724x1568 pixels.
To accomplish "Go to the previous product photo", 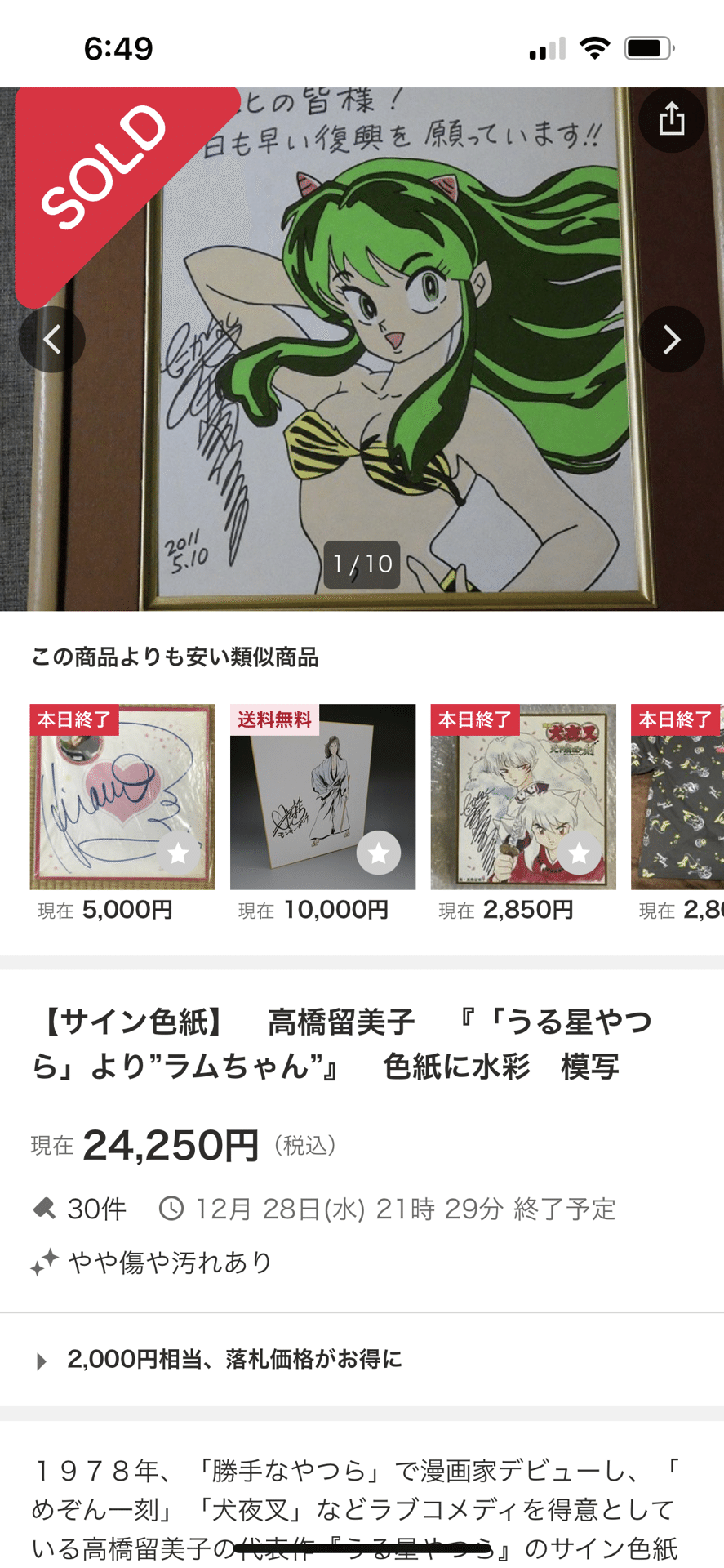I will coord(52,339).
